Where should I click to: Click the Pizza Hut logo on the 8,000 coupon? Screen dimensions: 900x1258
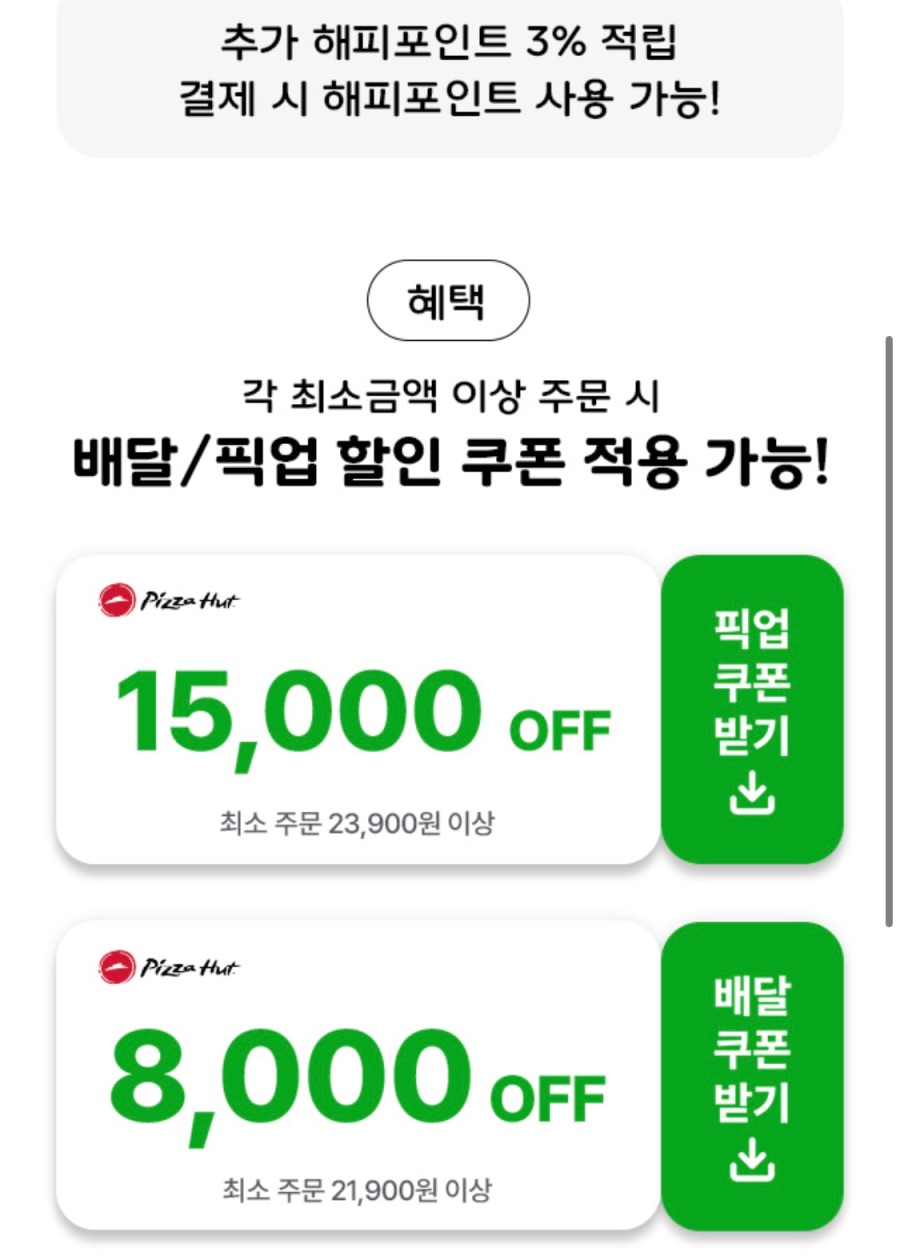coord(170,966)
